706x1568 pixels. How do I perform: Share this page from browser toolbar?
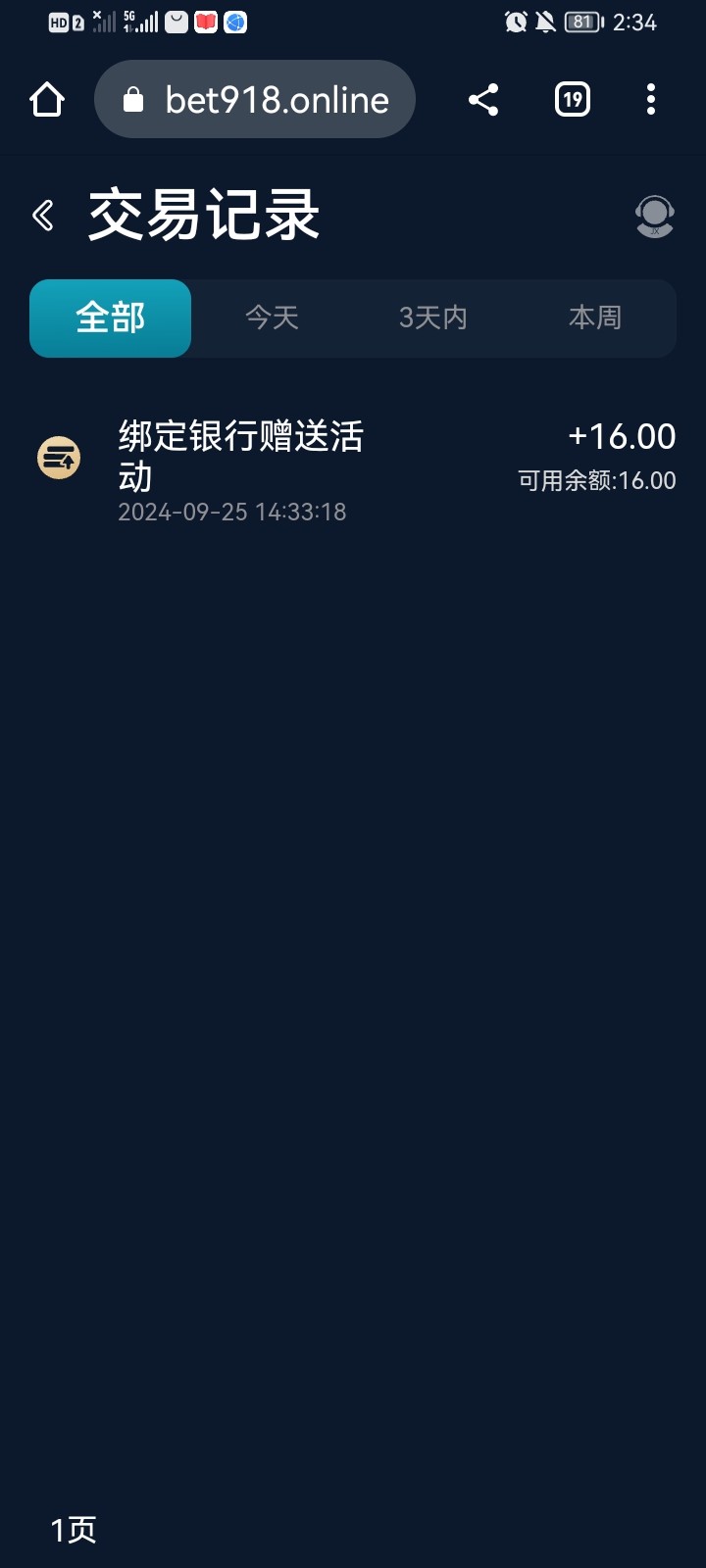(x=483, y=100)
